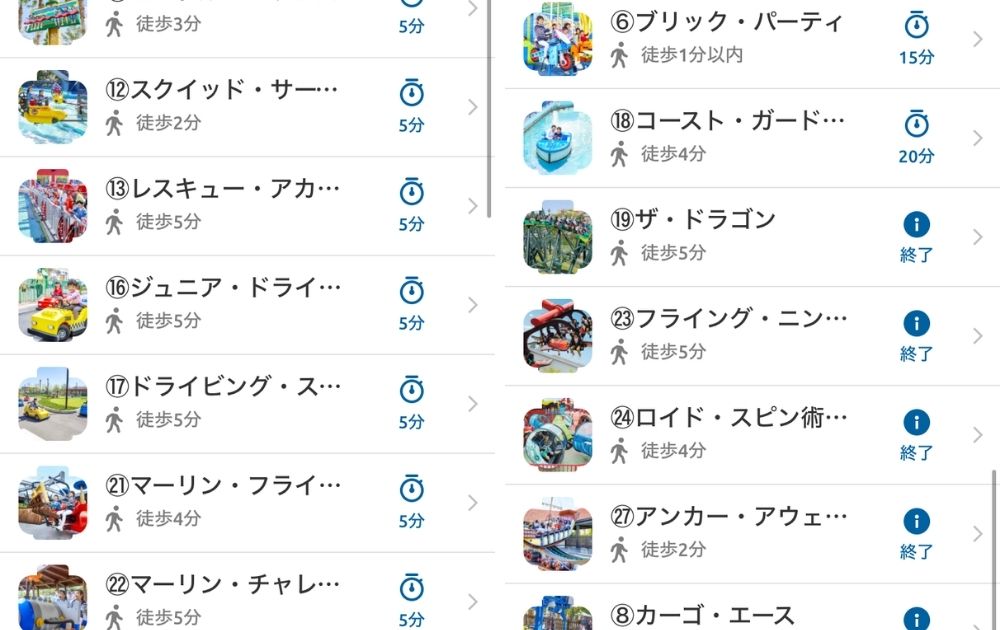1000x630 pixels.
Task: Select ㉒ マーリン・チャレ attraction
Action: [x=240, y=598]
